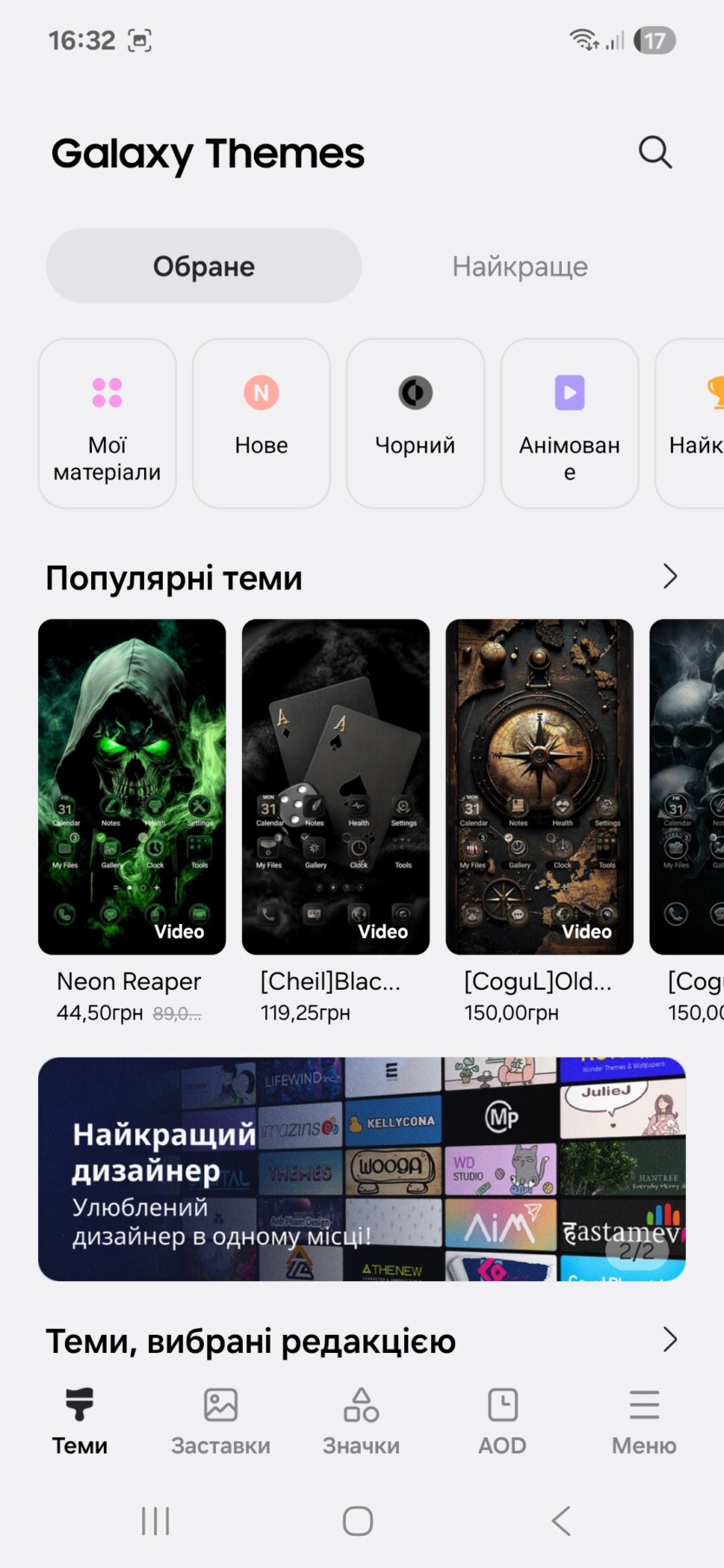
Task: Open the Нове category
Action: click(x=261, y=423)
